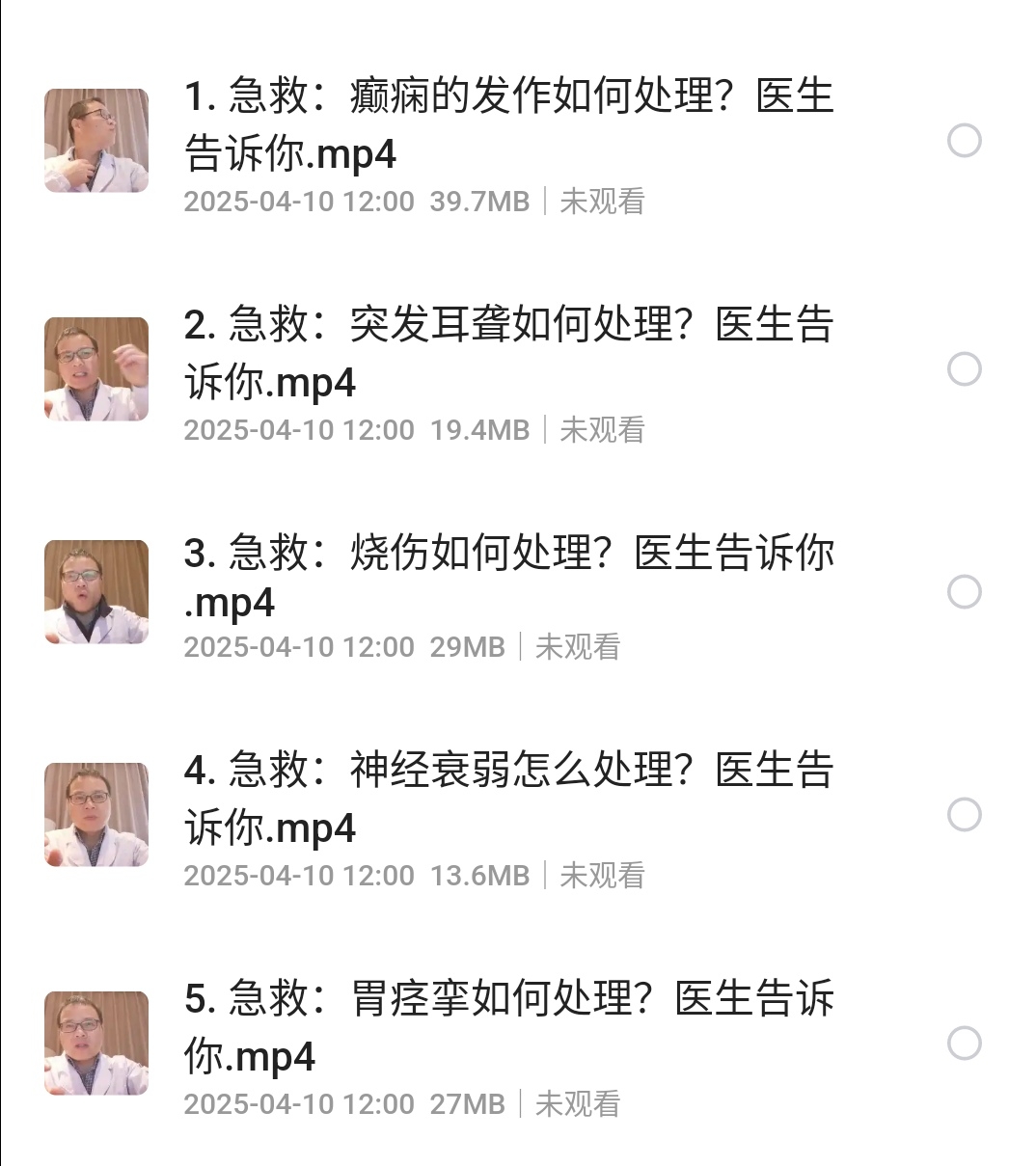Image resolution: width=1036 pixels, height=1166 pixels.
Task: Check the circle beside 神经衰弱 video
Action: [964, 815]
